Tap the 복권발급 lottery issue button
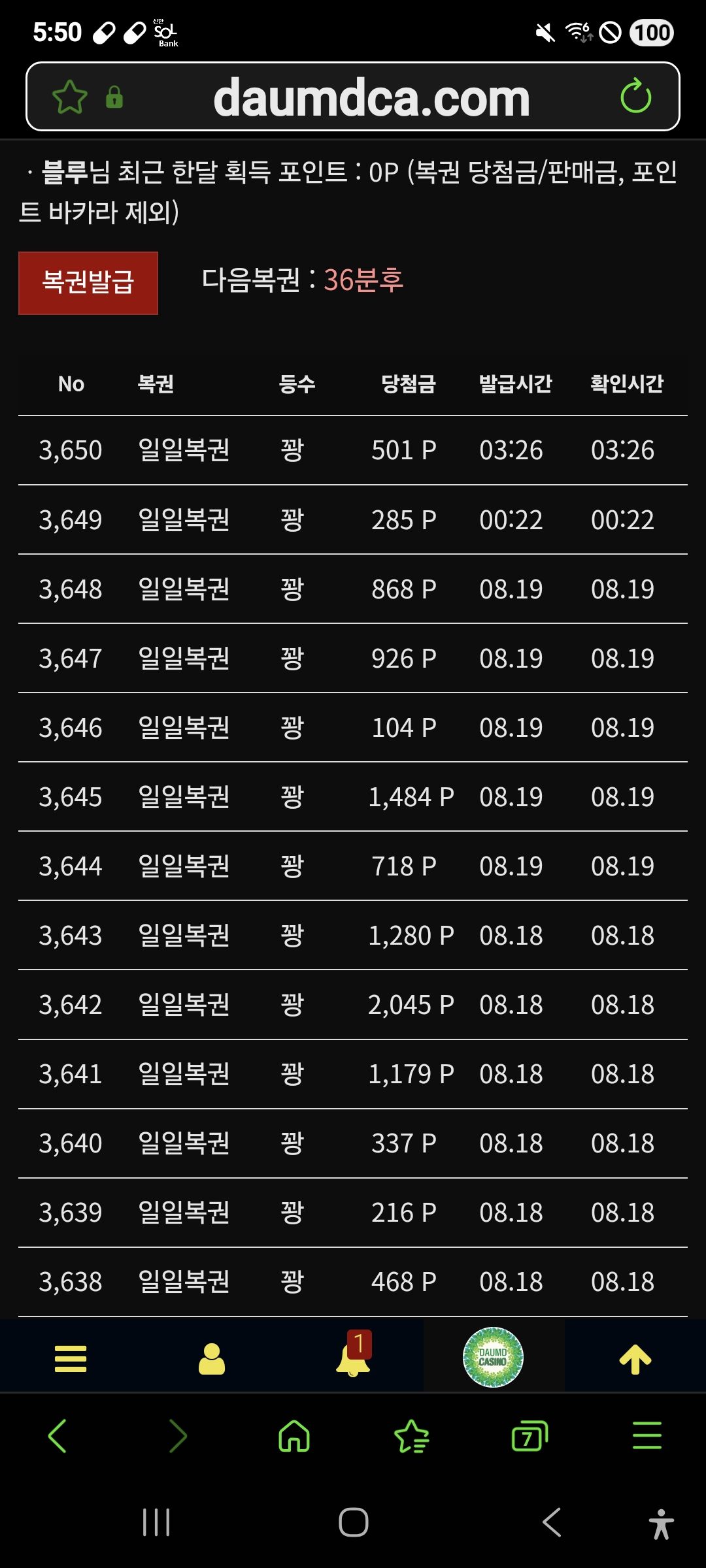The image size is (706, 1568). (88, 283)
